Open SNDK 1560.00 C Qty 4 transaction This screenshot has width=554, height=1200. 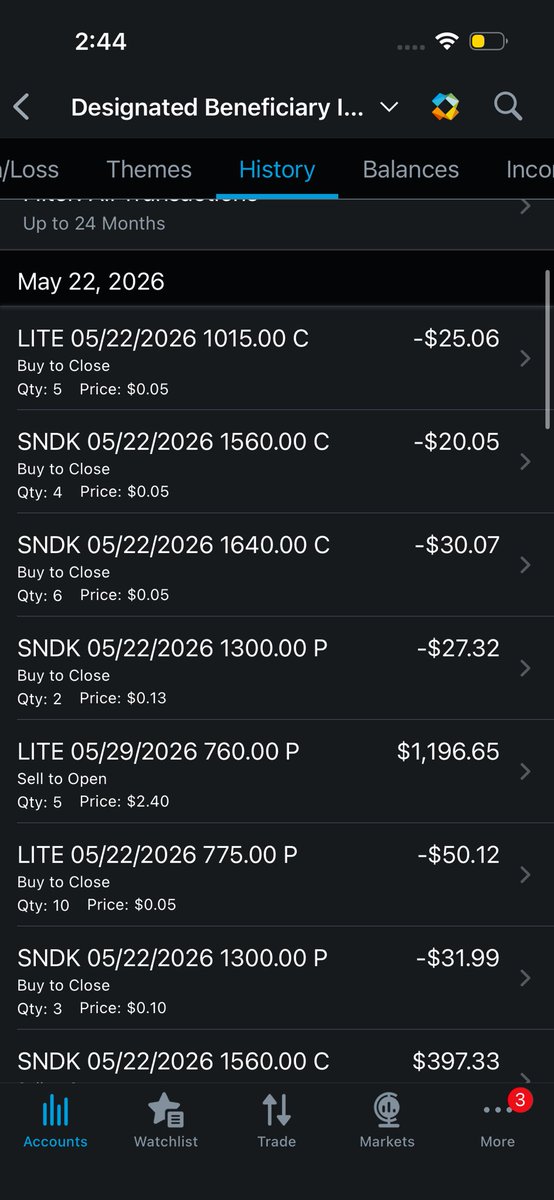[x=277, y=462]
